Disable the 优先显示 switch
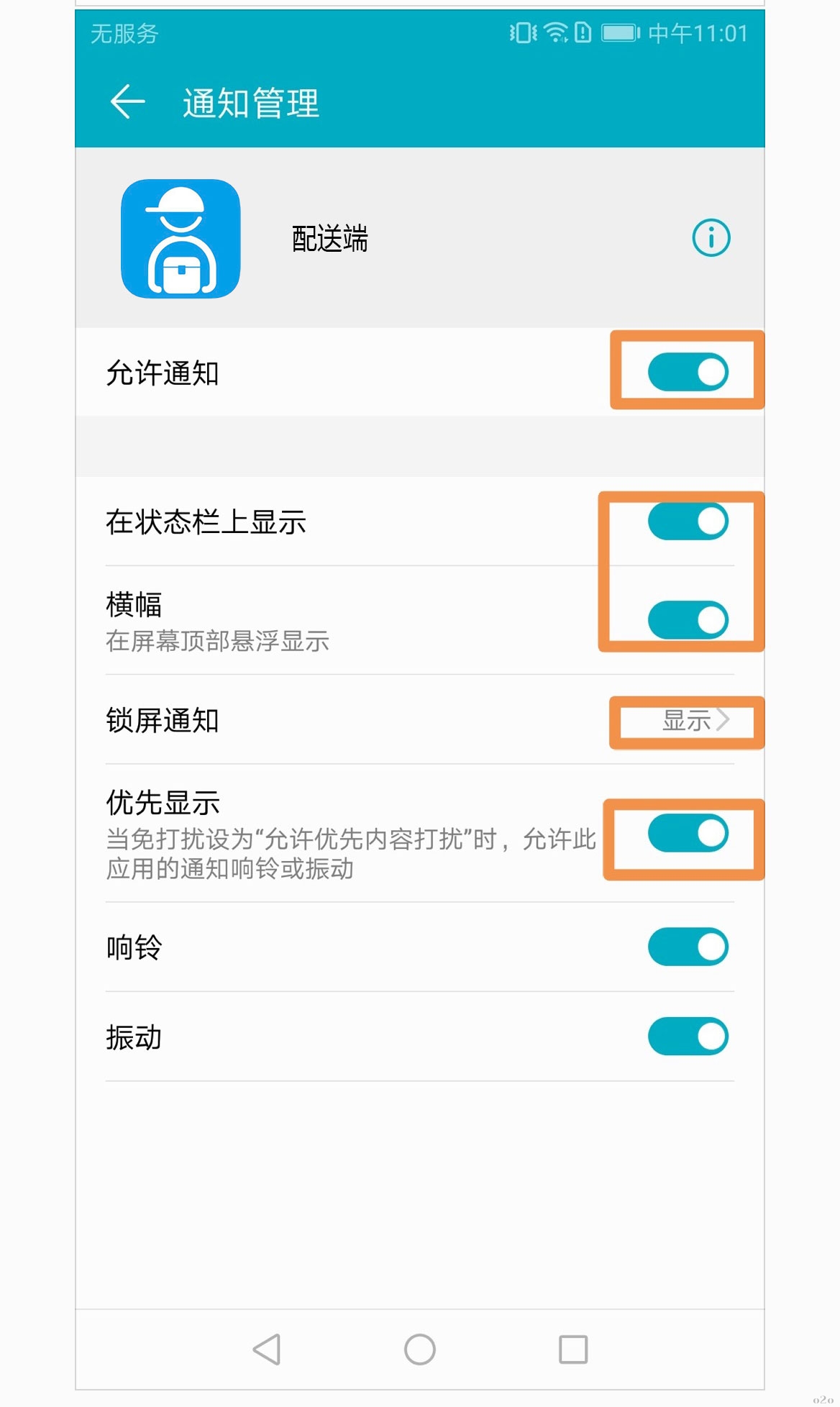The height and width of the screenshot is (1407, 840). pyautogui.click(x=688, y=832)
